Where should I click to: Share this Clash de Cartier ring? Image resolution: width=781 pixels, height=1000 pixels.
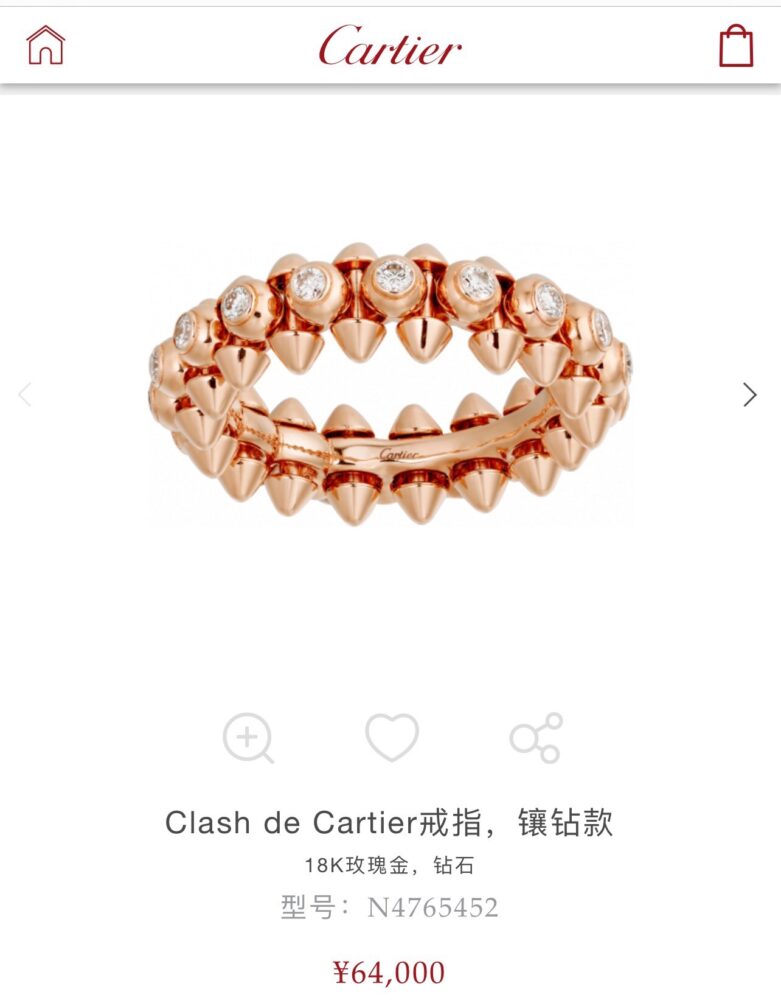point(536,739)
